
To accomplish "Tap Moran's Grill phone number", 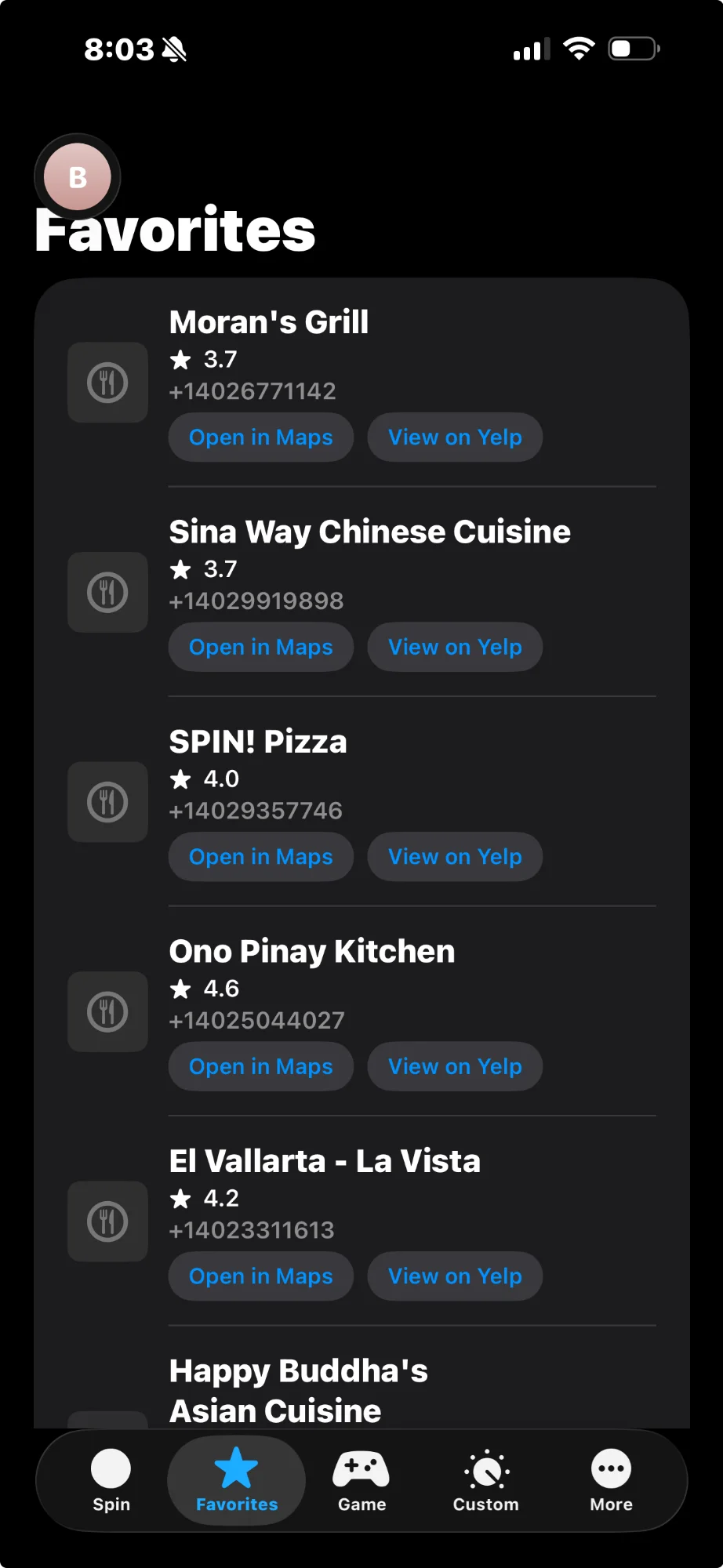I will pyautogui.click(x=253, y=390).
